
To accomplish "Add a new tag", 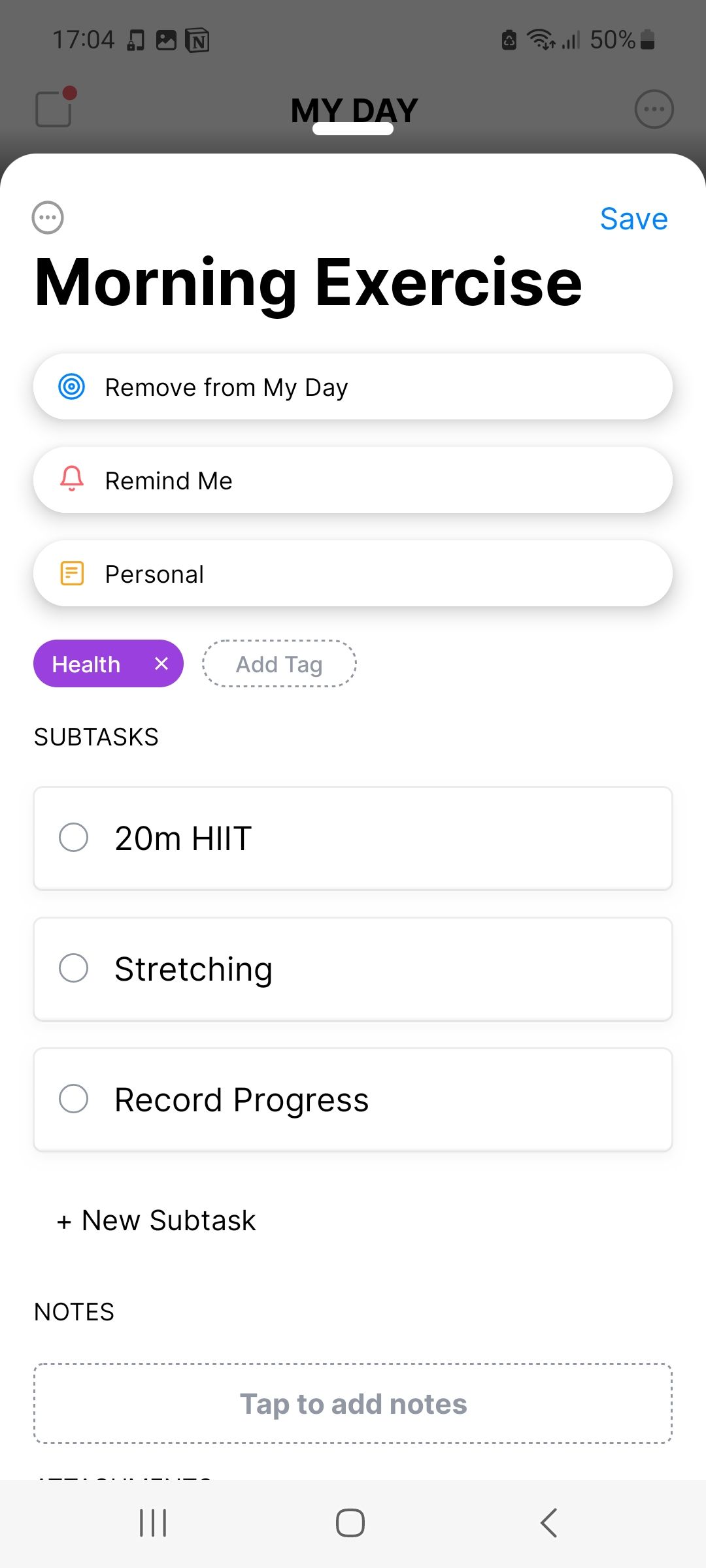I will click(x=279, y=664).
